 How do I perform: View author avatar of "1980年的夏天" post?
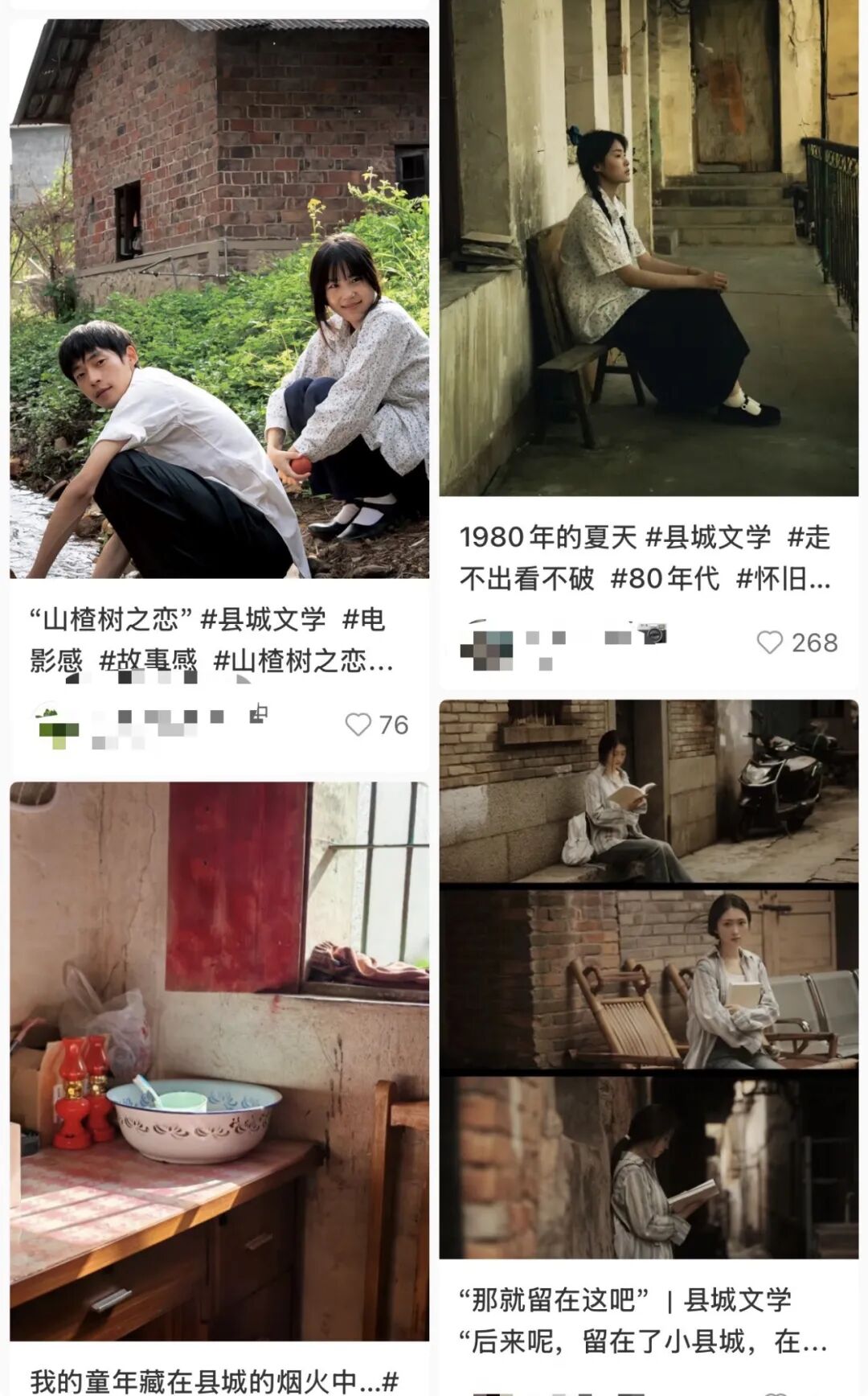(x=487, y=644)
